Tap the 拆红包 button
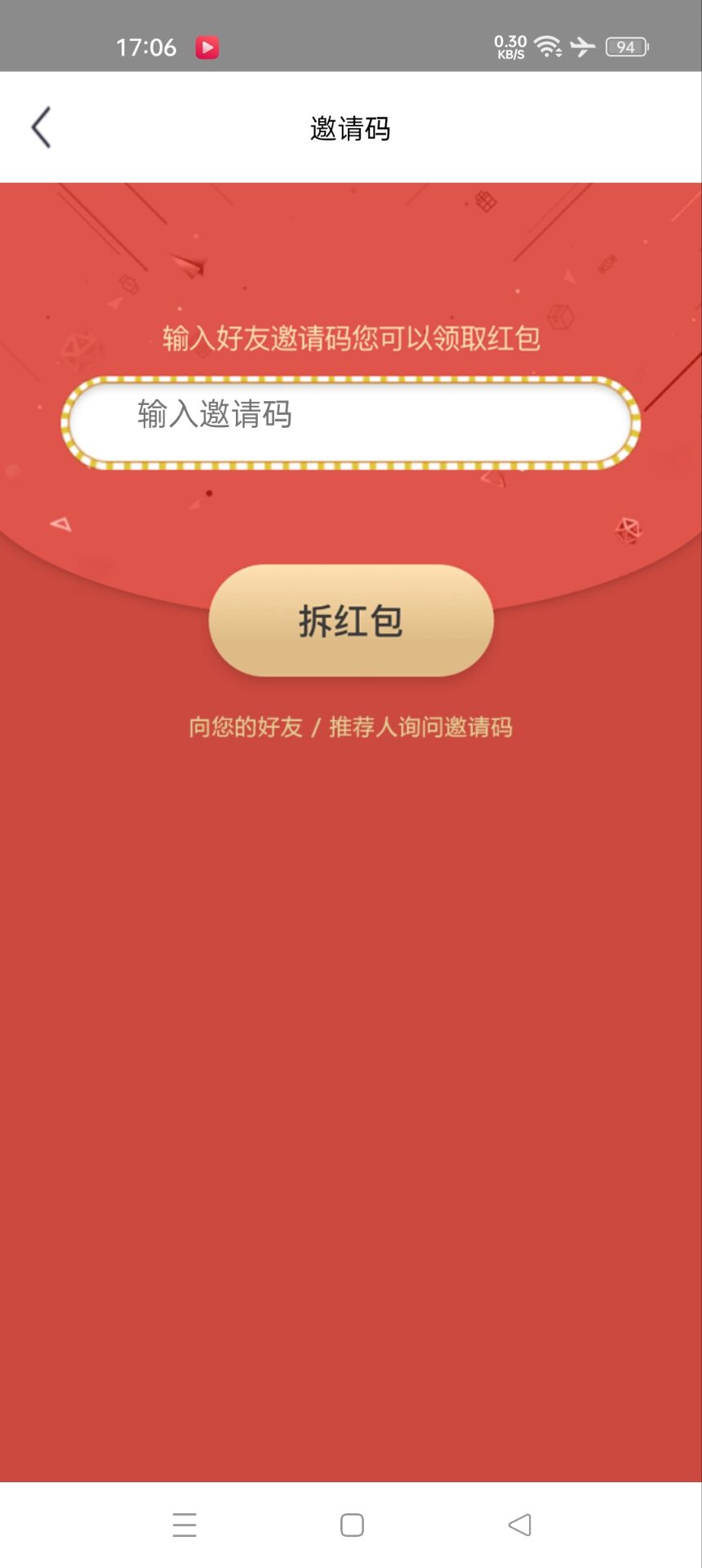Viewport: 702px width, 1568px height. [x=351, y=621]
